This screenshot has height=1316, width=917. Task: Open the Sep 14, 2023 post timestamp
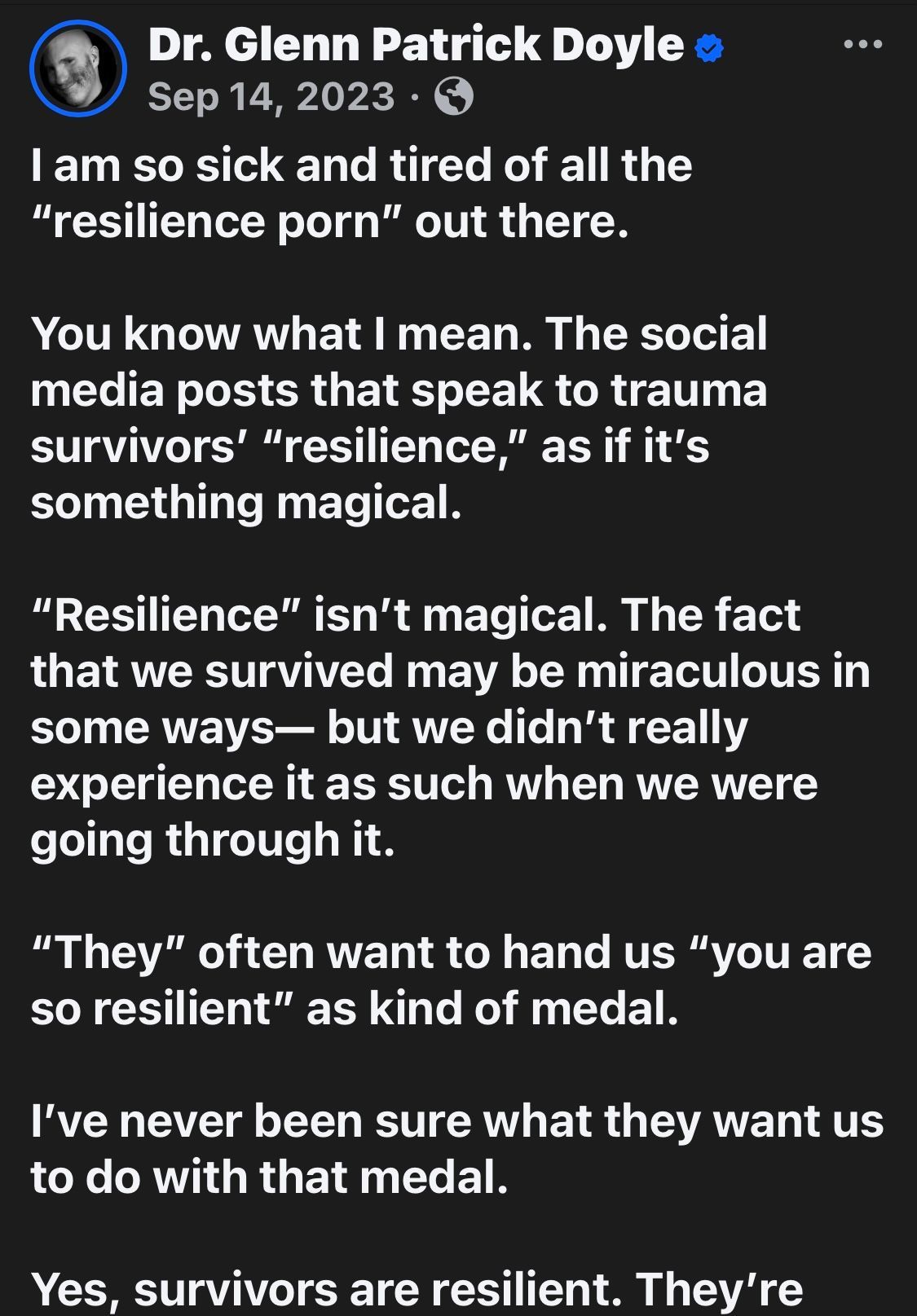click(271, 99)
